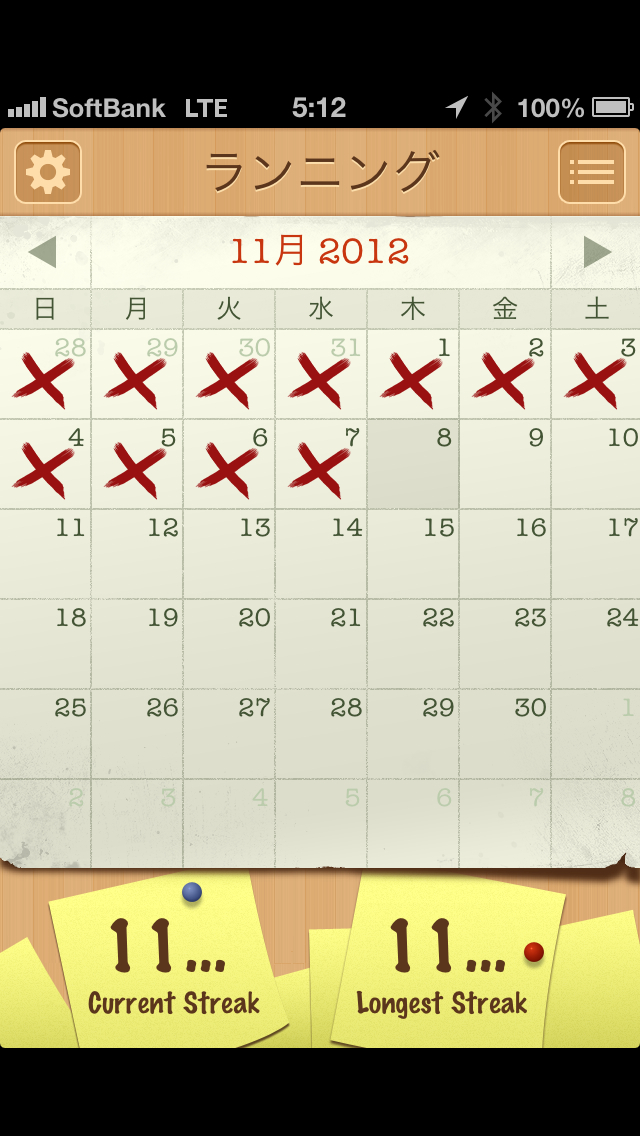Select November 20 in the calendar
This screenshot has height=1136, width=640.
(x=229, y=645)
